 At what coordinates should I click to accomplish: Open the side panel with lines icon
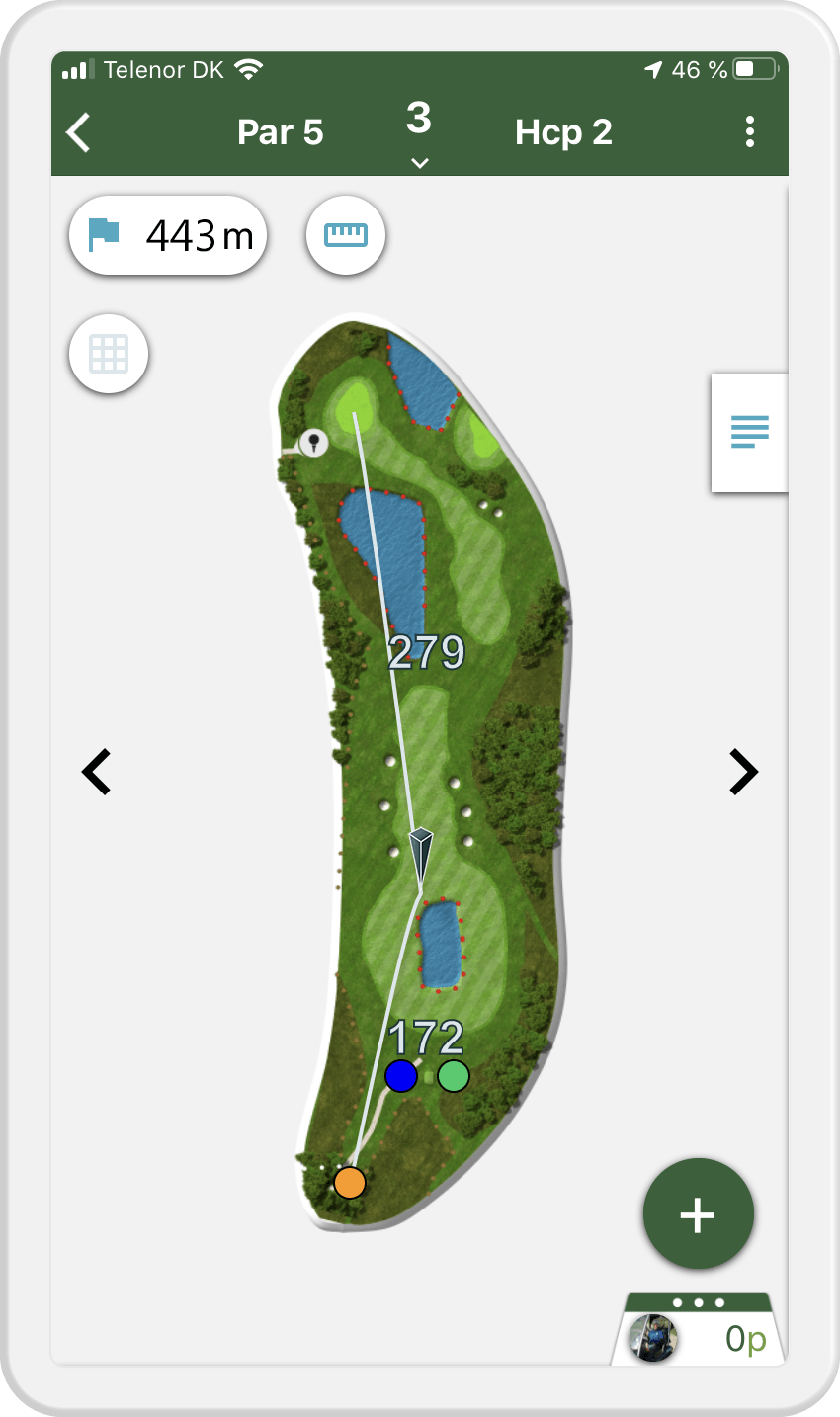point(749,432)
